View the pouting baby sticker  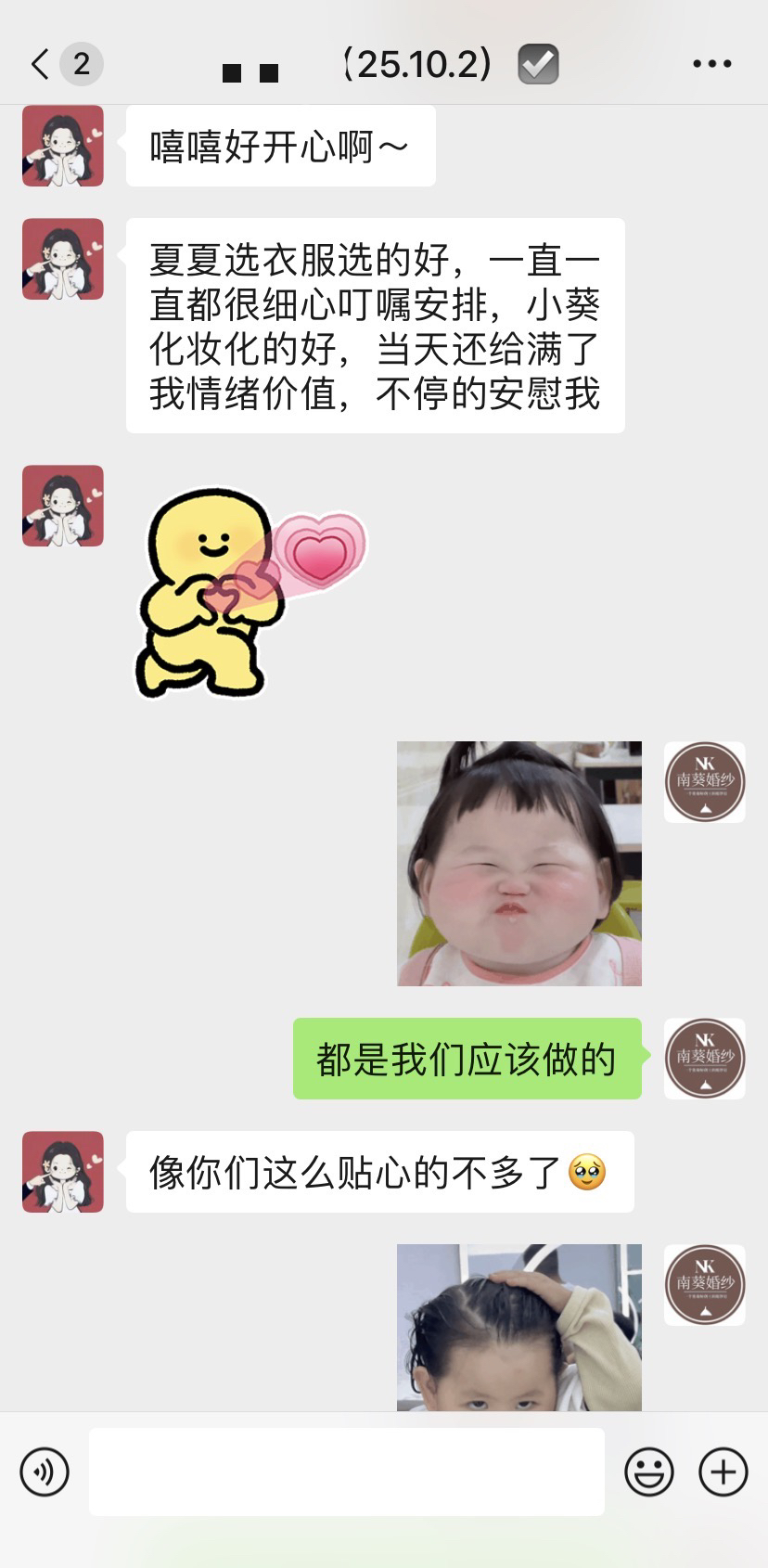[x=519, y=863]
